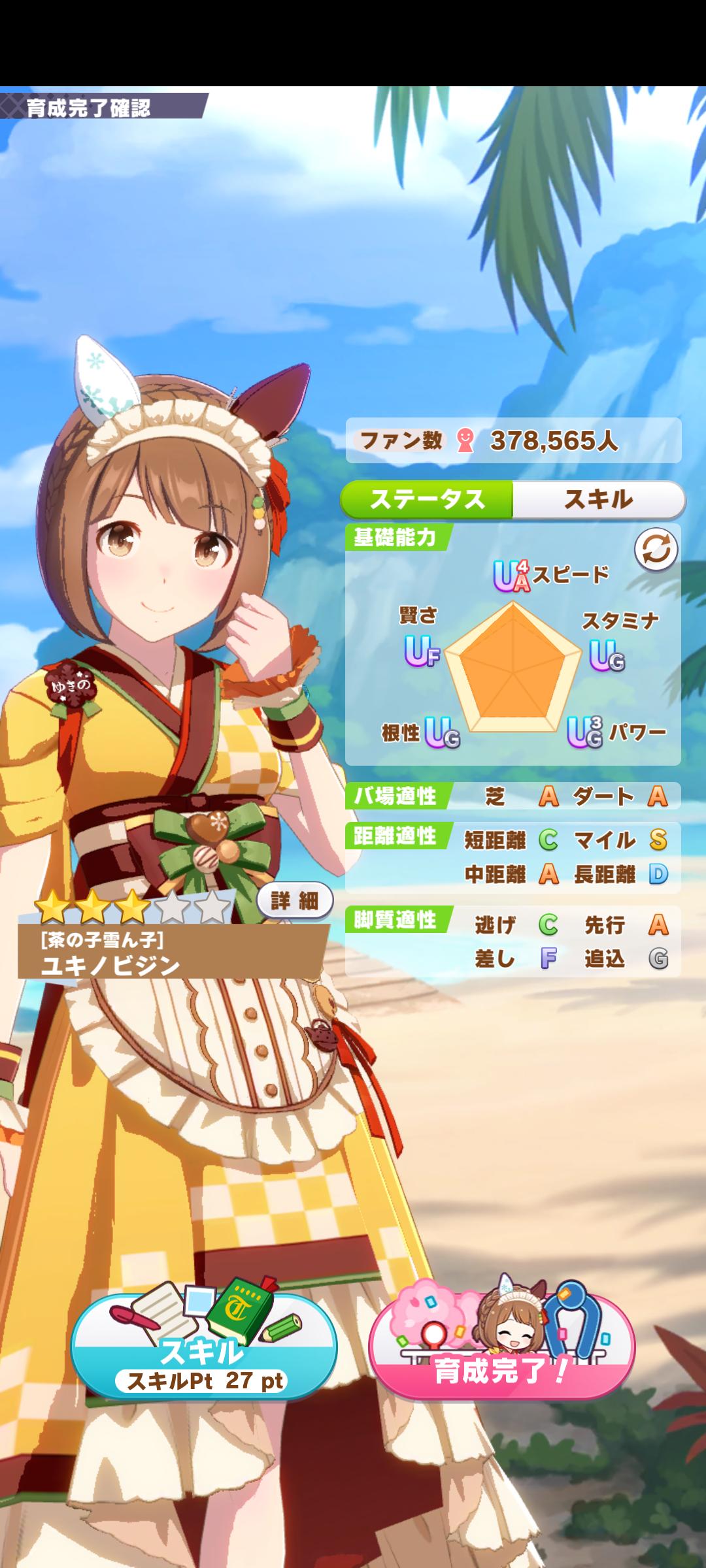Select the ステータス tab
Image resolution: width=706 pixels, height=1568 pixels.
[x=427, y=500]
